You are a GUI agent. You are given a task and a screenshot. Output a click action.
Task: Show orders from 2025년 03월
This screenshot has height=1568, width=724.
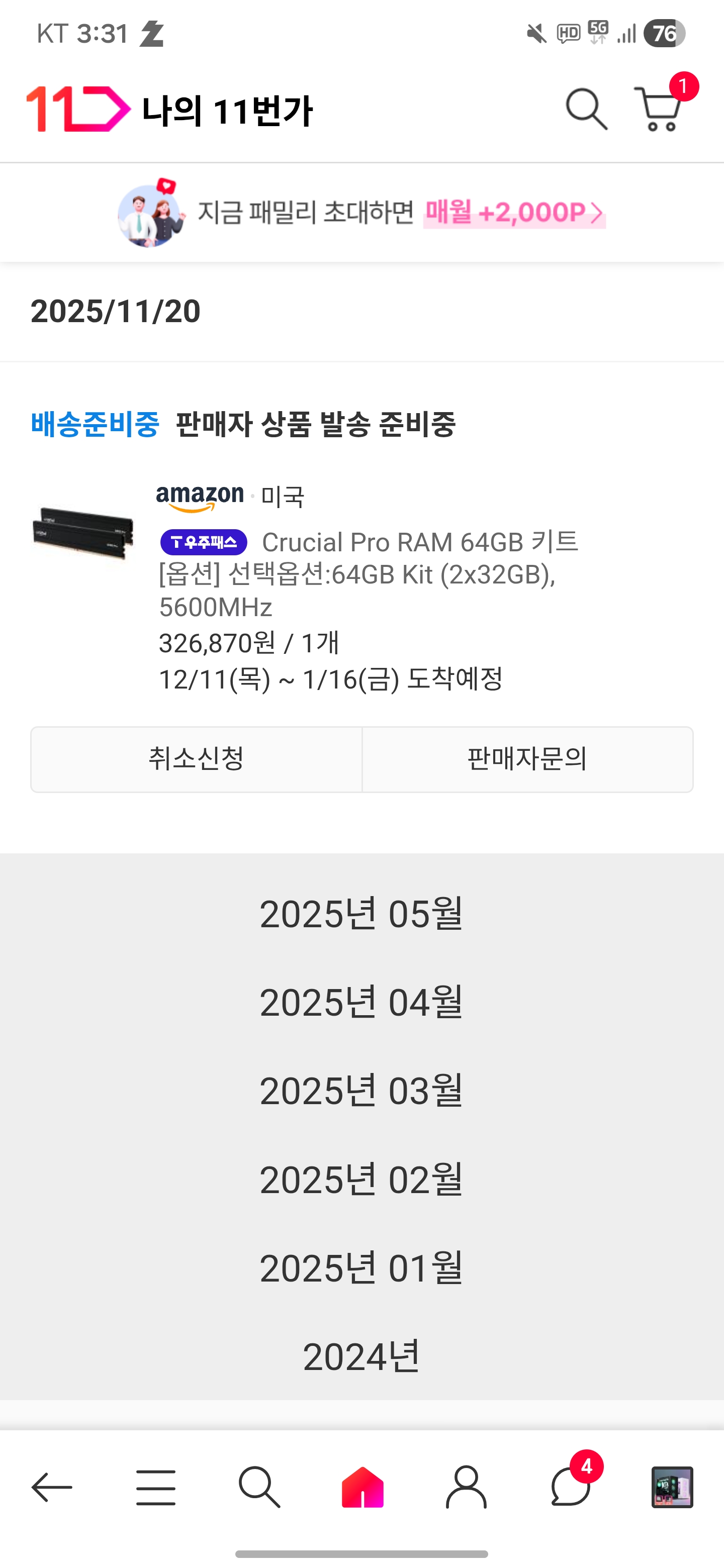pos(361,1091)
